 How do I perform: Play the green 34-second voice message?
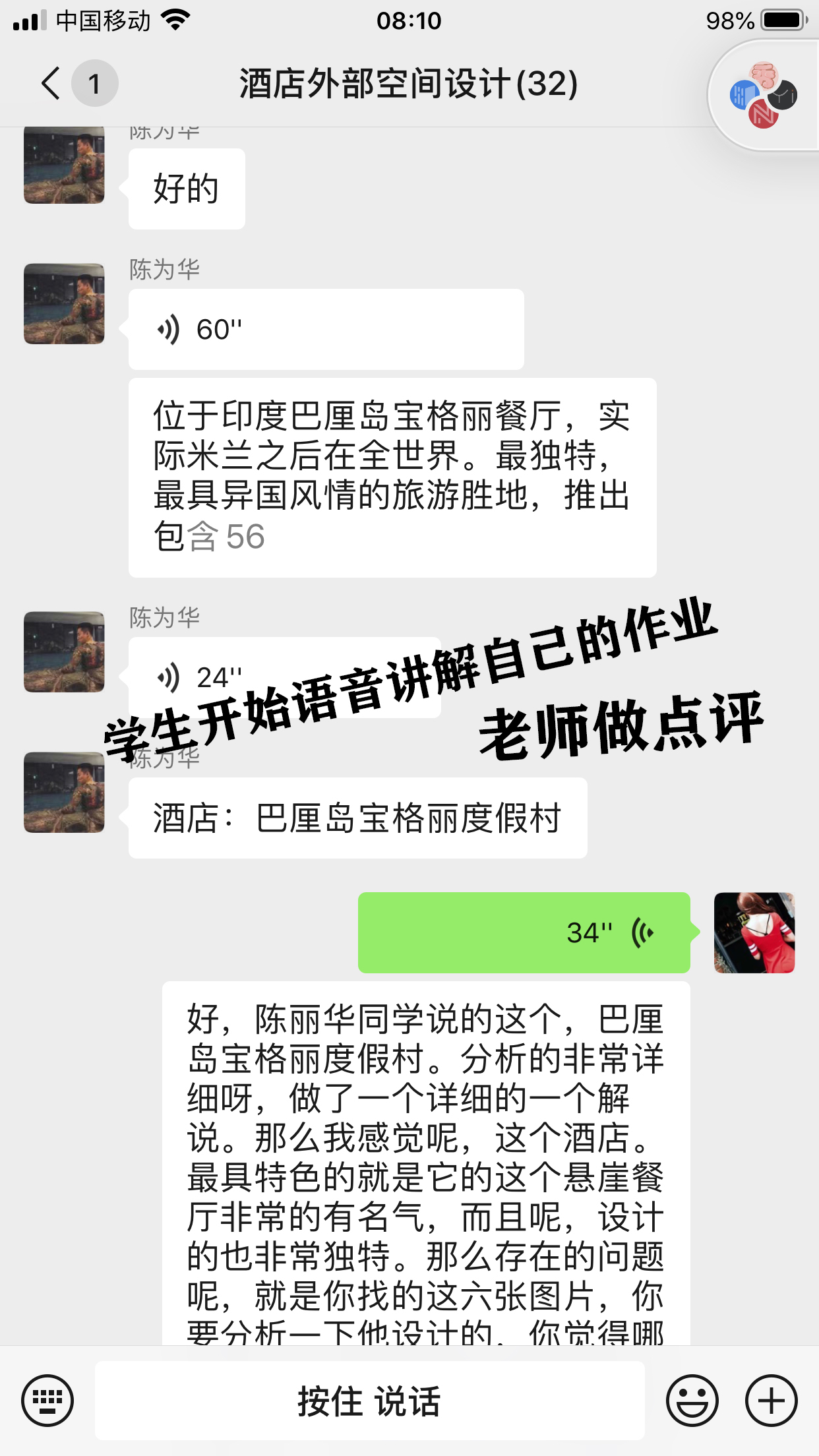524,932
